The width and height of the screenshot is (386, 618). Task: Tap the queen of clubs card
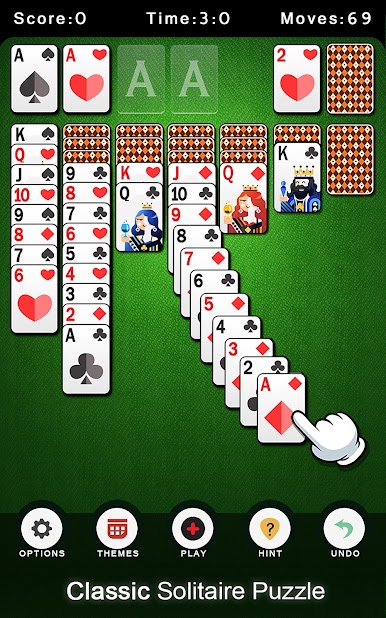click(140, 217)
